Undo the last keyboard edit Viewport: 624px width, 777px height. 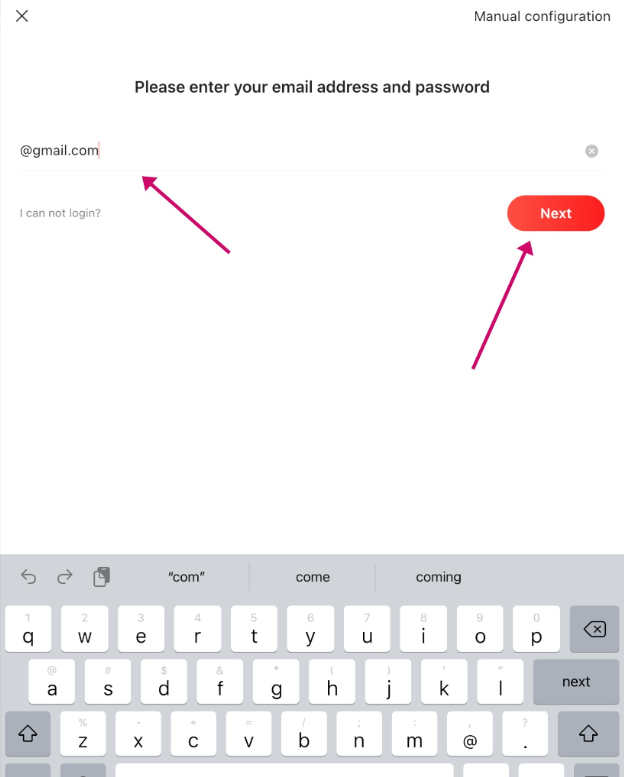click(28, 577)
